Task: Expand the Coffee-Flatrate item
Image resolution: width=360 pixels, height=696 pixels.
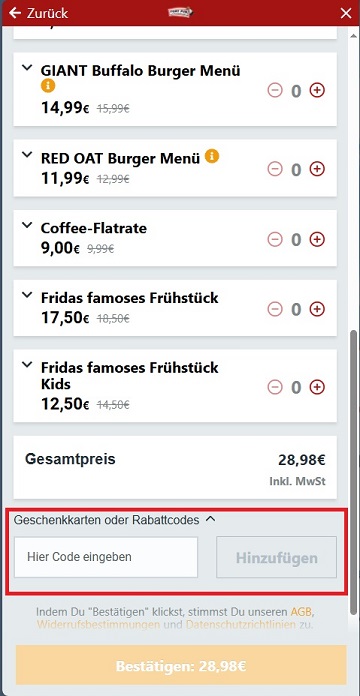Action: [x=28, y=225]
